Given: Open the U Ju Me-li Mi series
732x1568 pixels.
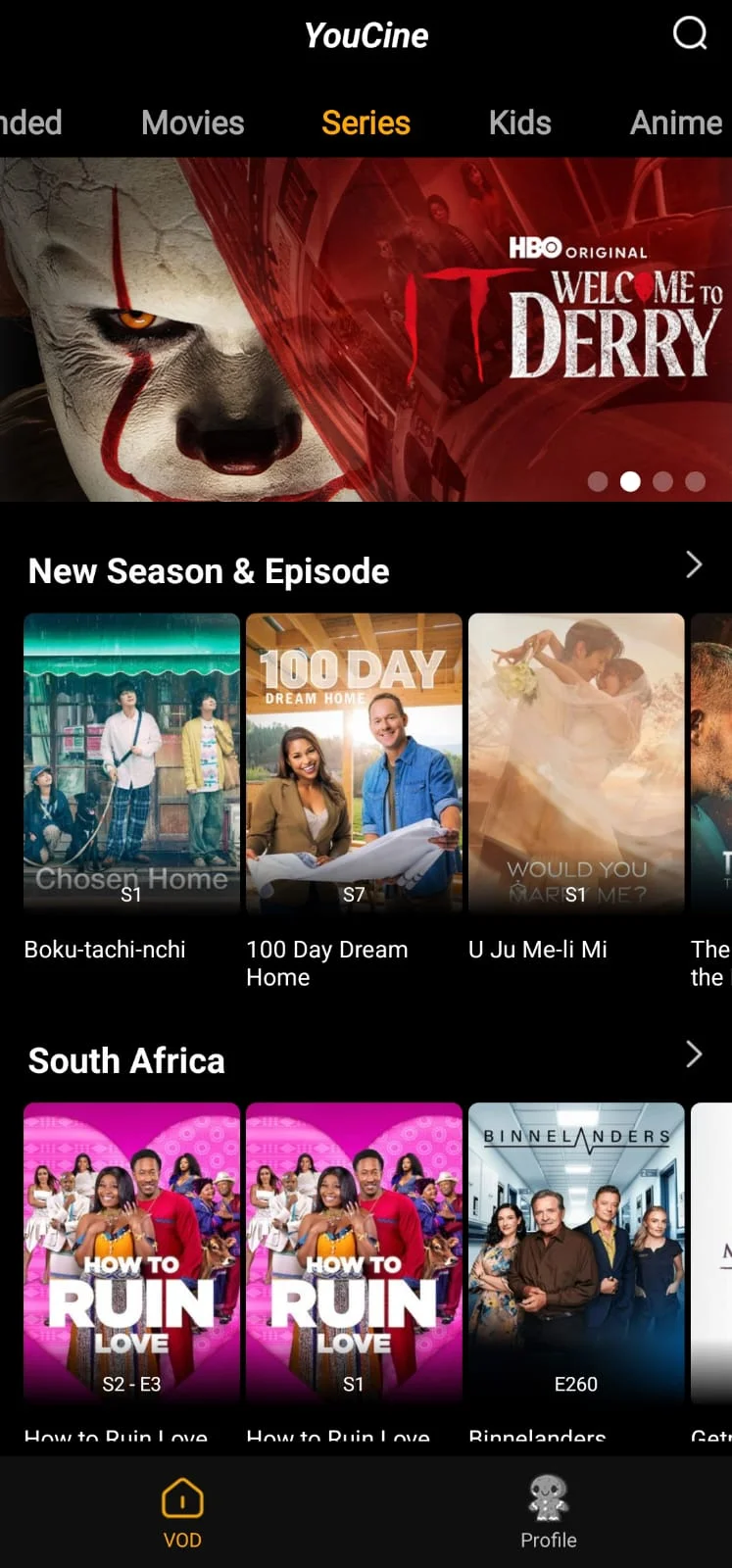Looking at the screenshot, I should coord(576,762).
